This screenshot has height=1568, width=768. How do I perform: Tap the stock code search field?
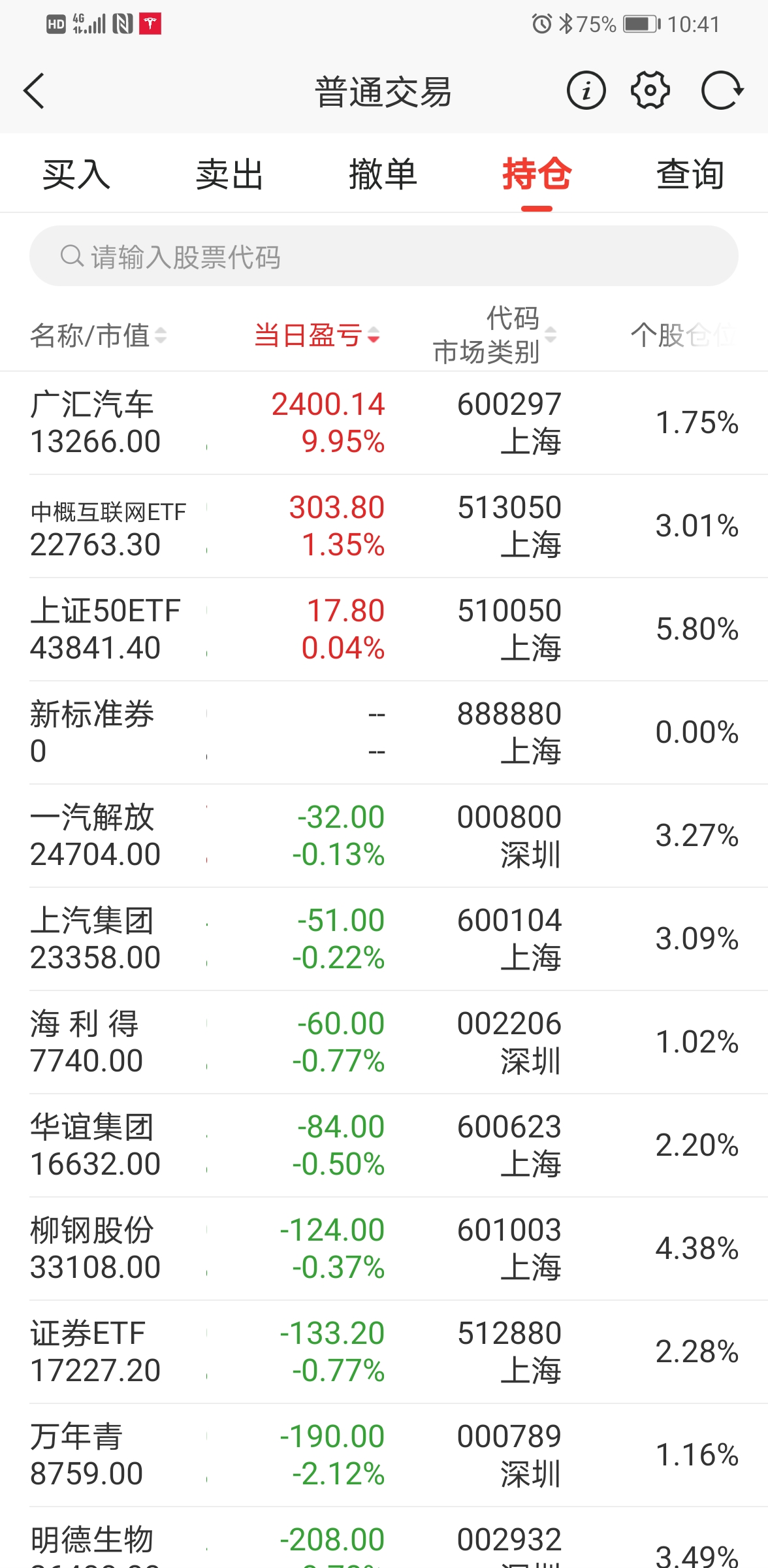383,256
